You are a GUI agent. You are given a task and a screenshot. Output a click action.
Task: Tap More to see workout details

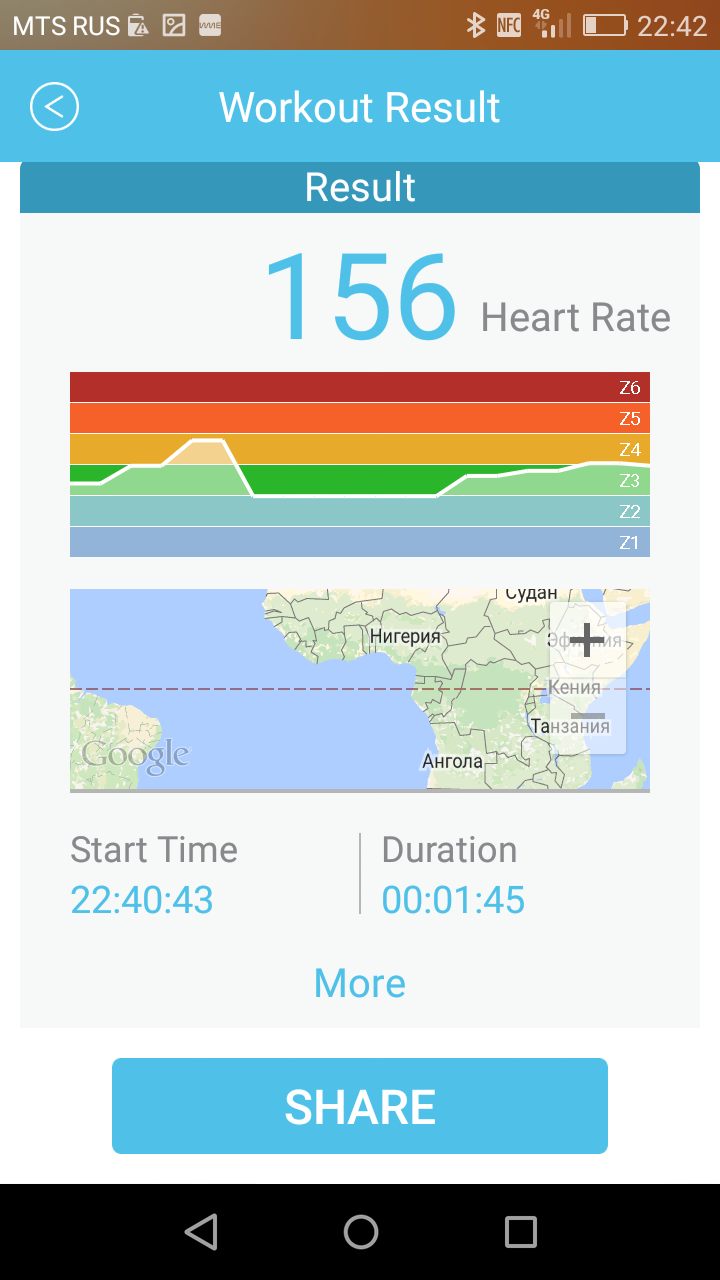[360, 983]
